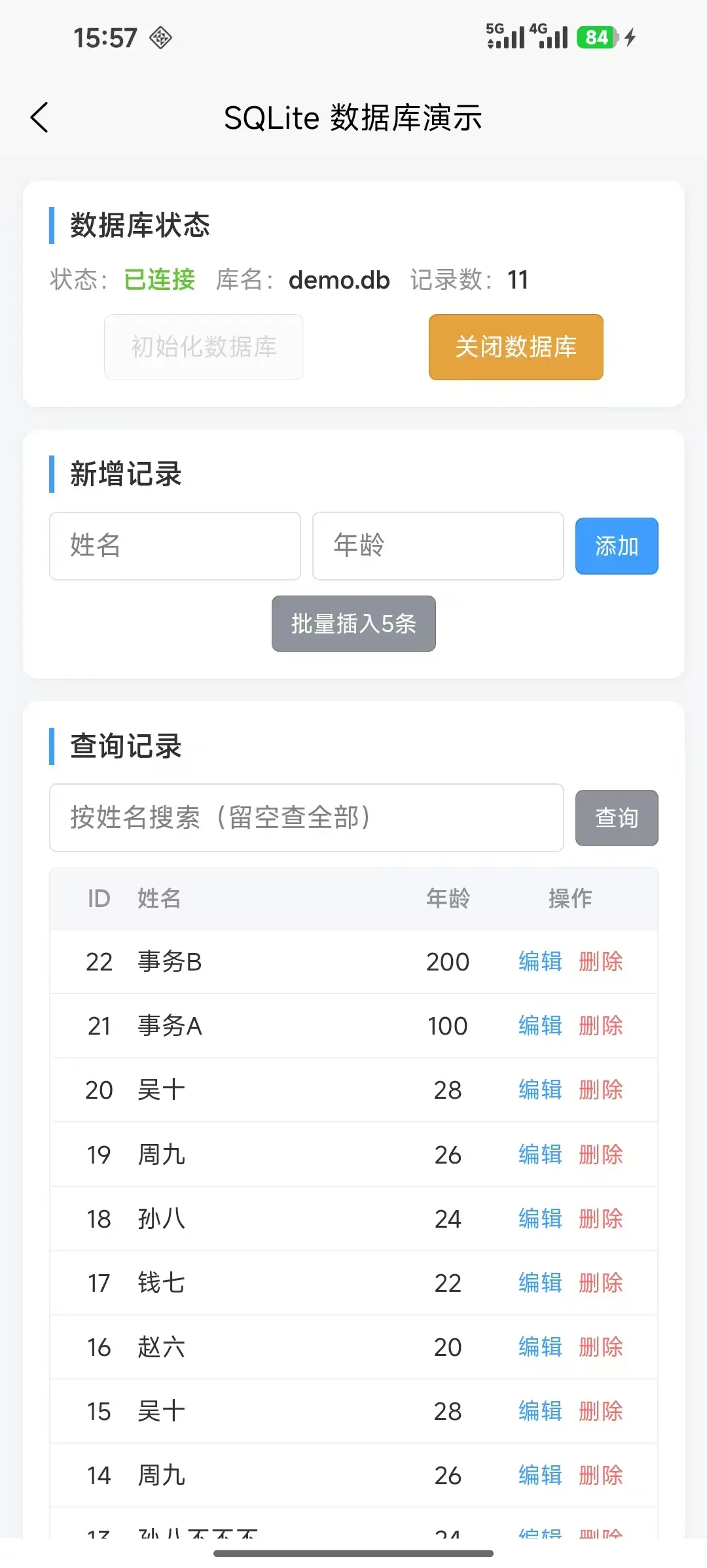Focus the 年龄 input field
The image size is (707, 1568).
pyautogui.click(x=438, y=546)
